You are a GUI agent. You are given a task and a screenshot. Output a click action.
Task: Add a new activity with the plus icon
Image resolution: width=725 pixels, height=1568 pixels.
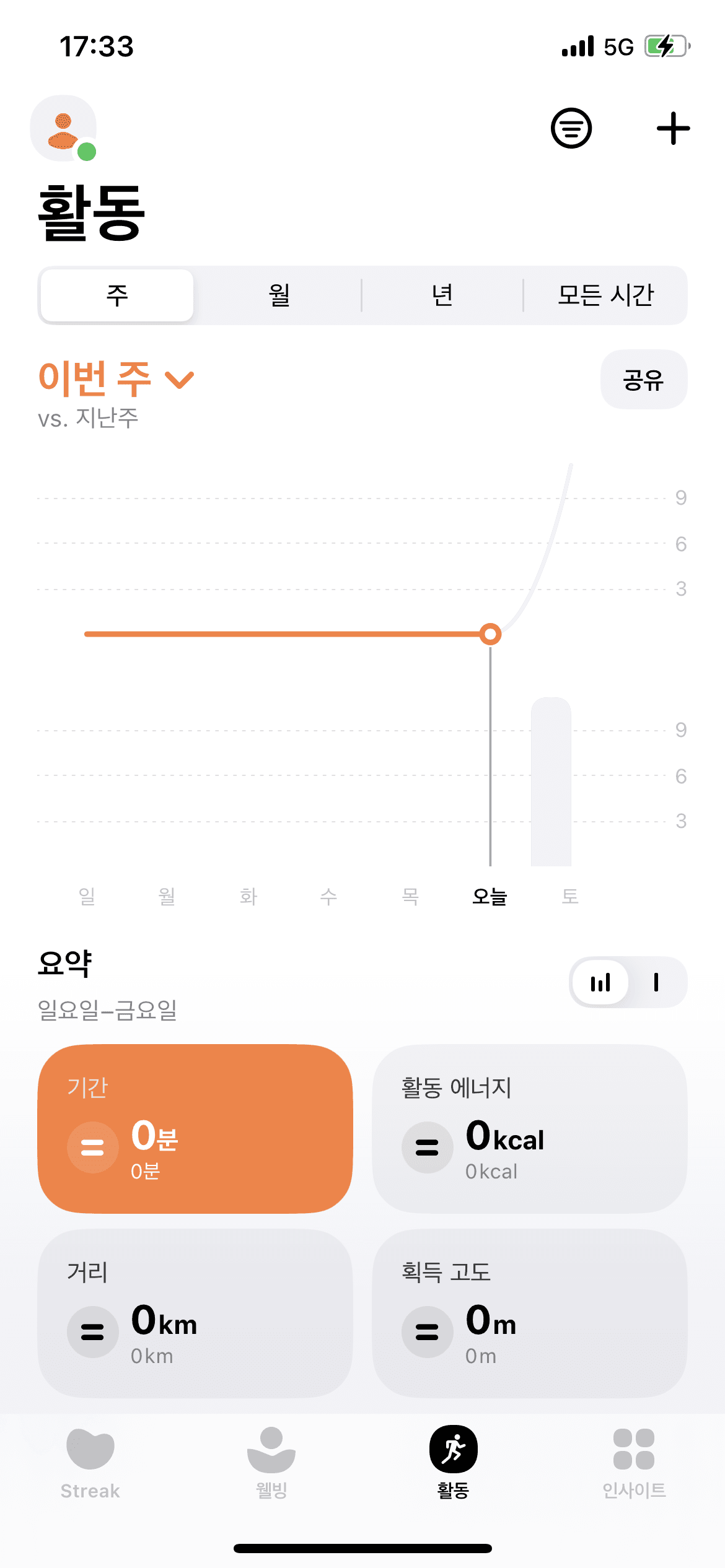[x=674, y=128]
